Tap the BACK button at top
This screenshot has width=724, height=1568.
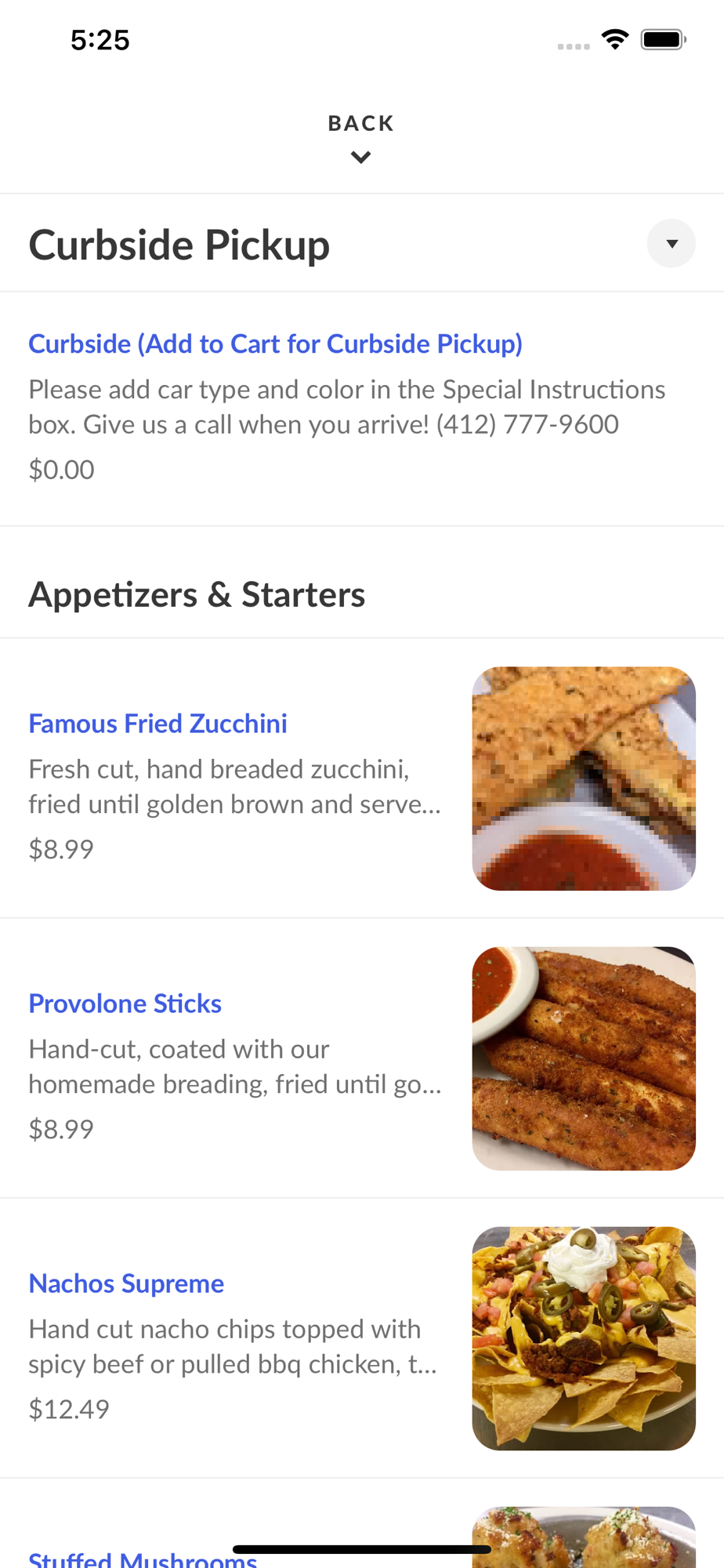[x=361, y=136]
